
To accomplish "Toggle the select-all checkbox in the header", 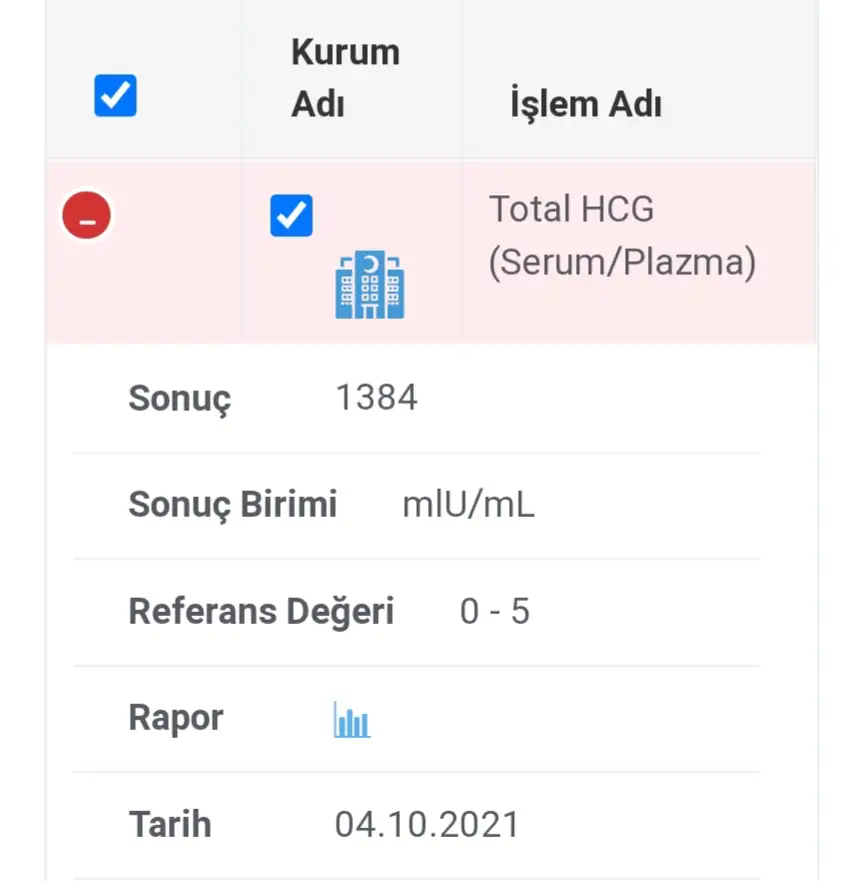I will [x=115, y=96].
